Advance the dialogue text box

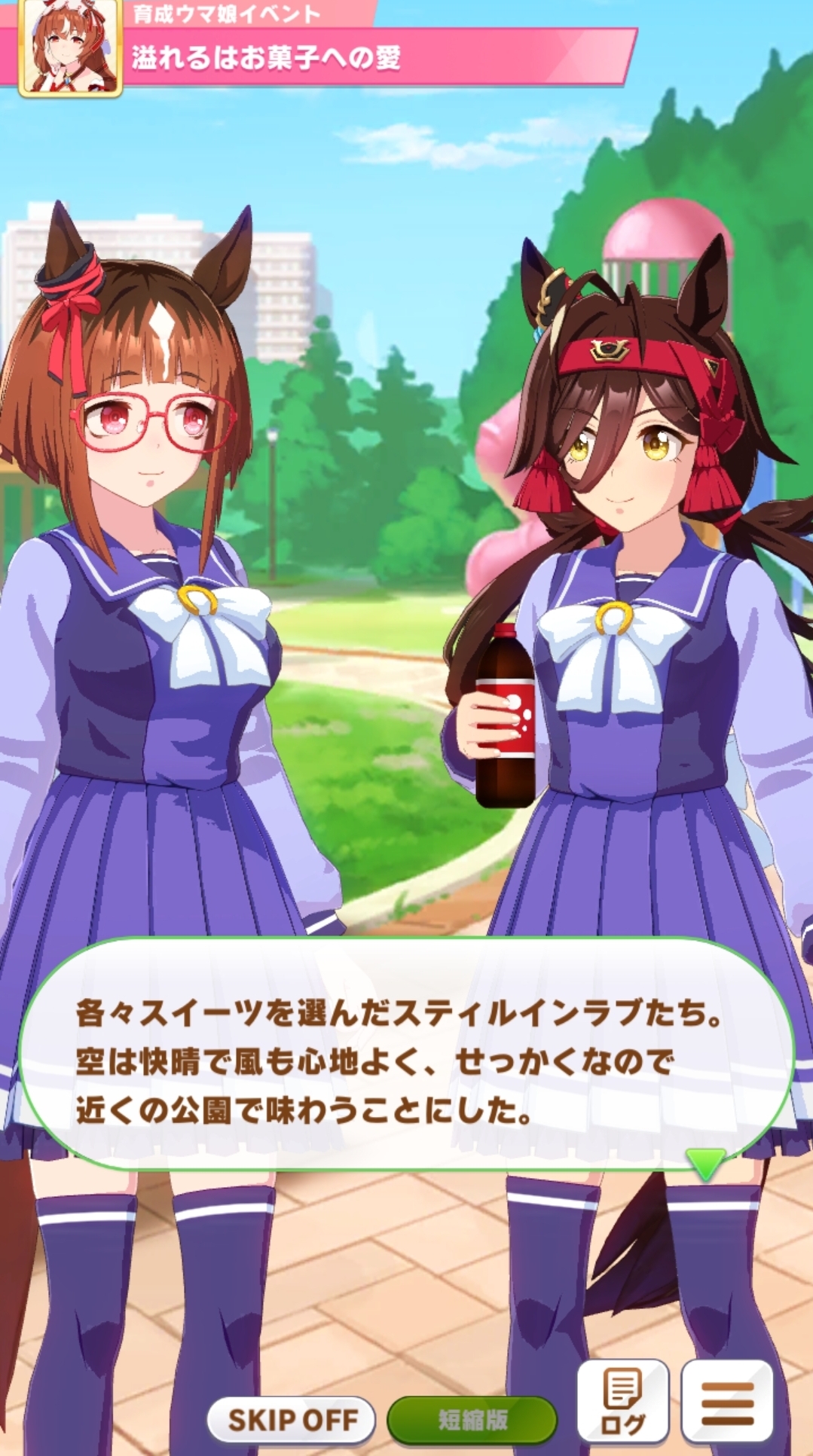pyautogui.click(x=407, y=1061)
